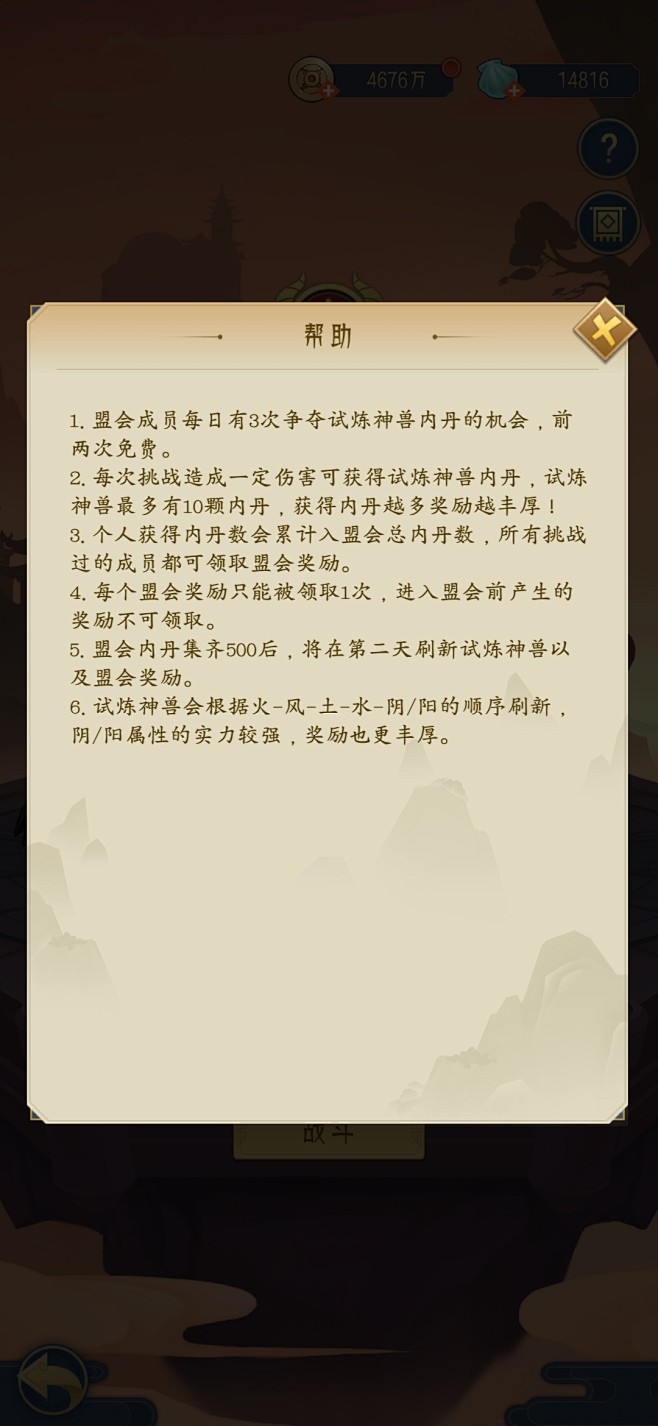The height and width of the screenshot is (1426, 658).
Task: Add more jade currency via plus badge
Action: click(x=514, y=92)
